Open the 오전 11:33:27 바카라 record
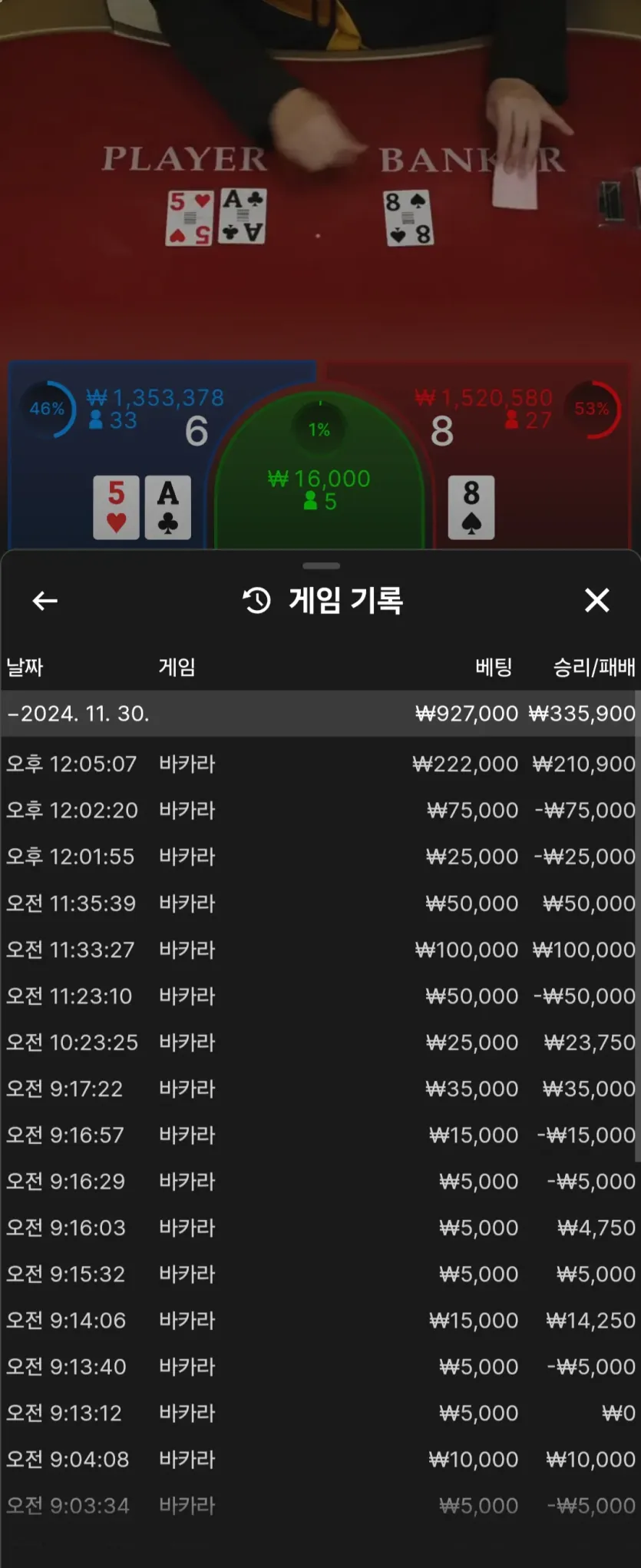Viewport: 641px width, 1568px height. [x=319, y=950]
